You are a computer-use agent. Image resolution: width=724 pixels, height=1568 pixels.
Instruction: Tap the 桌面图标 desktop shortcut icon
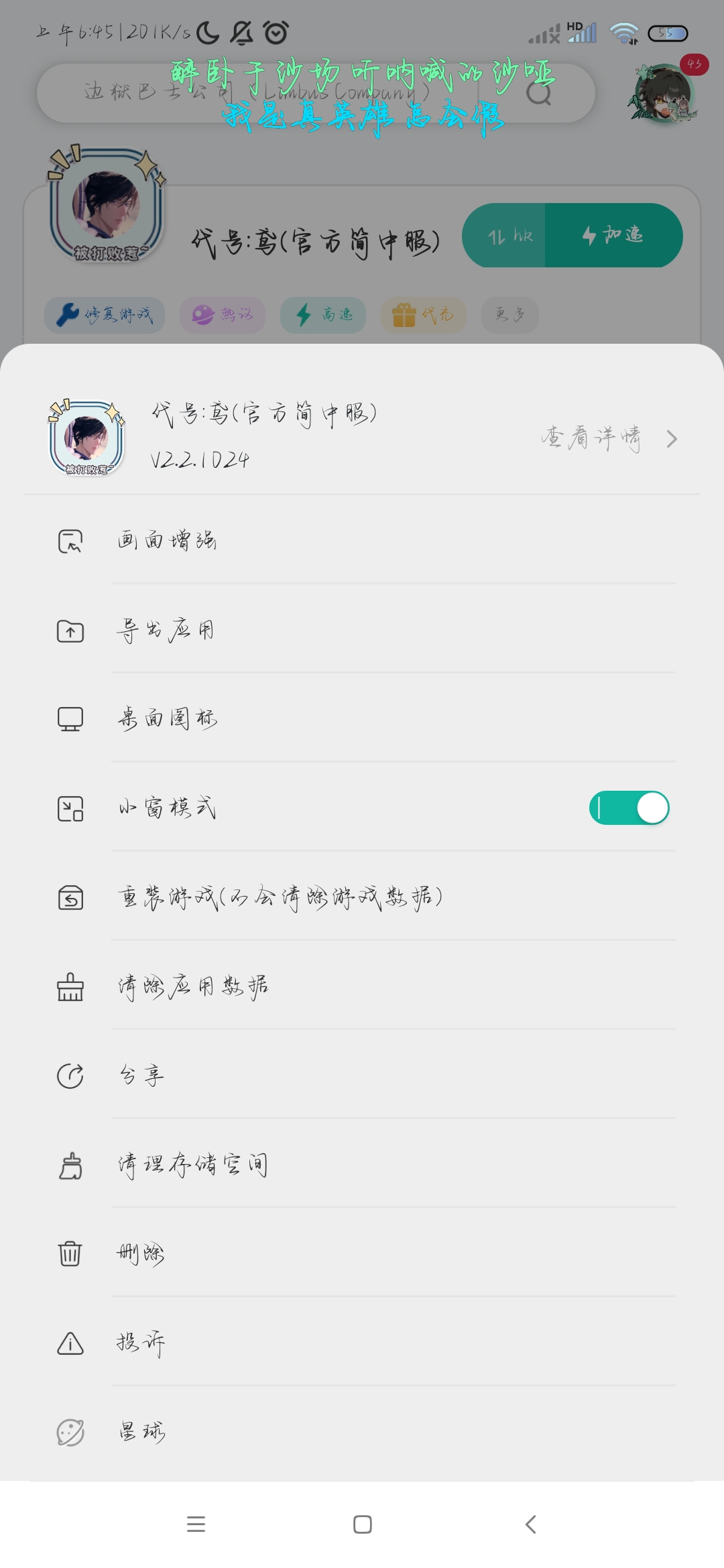pyautogui.click(x=70, y=718)
